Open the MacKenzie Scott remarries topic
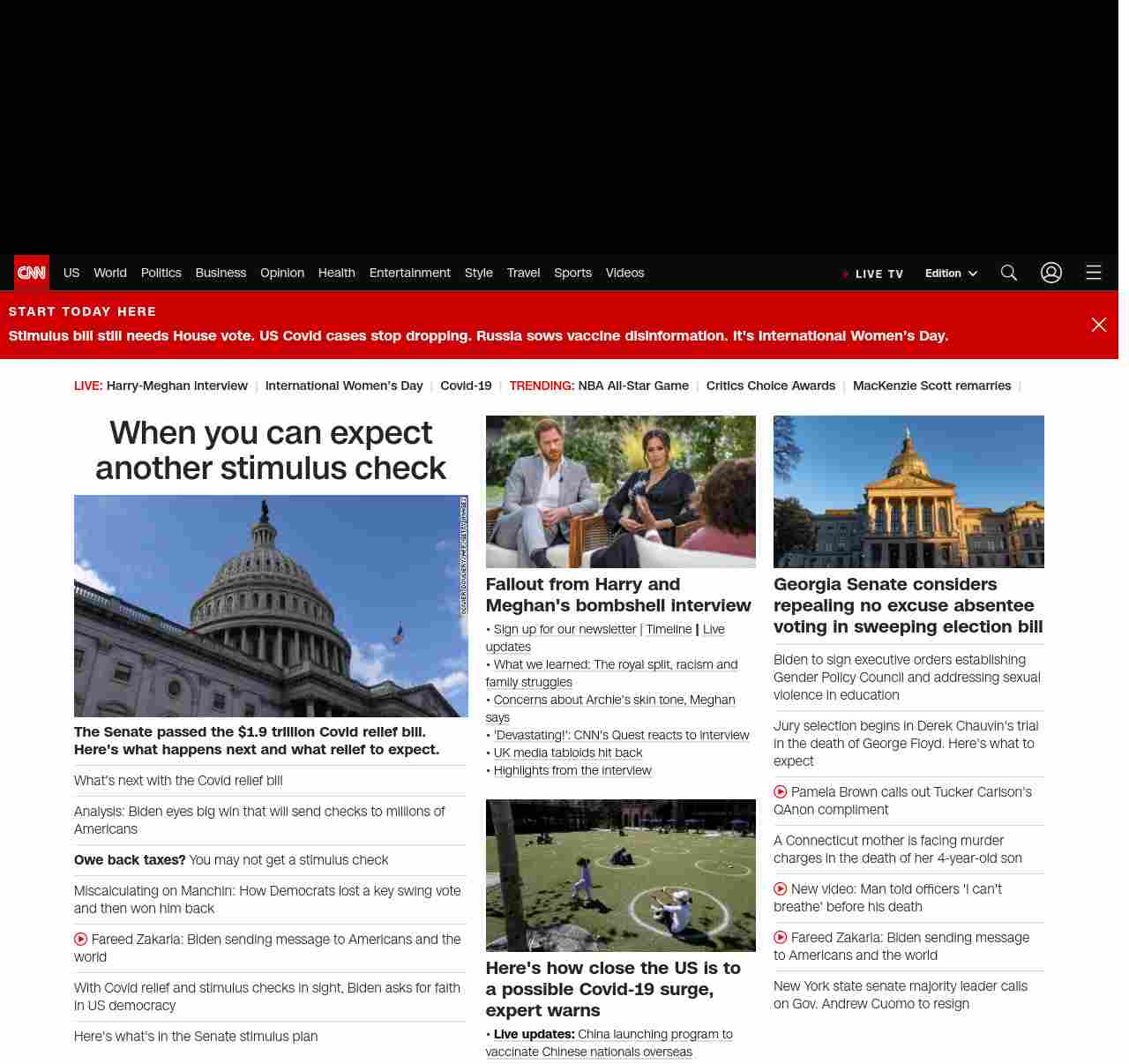 [x=931, y=386]
